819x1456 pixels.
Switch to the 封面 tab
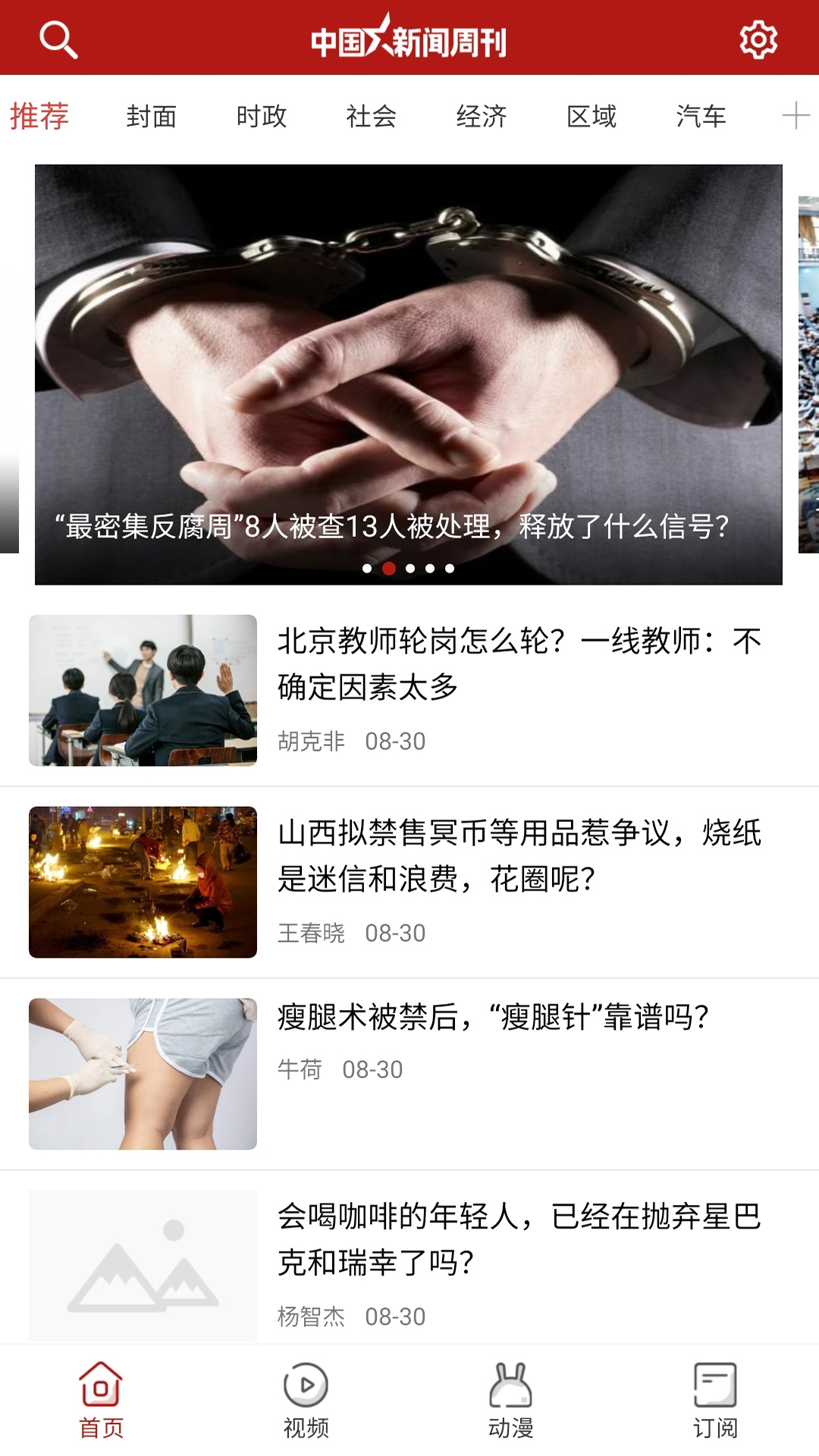pyautogui.click(x=152, y=117)
